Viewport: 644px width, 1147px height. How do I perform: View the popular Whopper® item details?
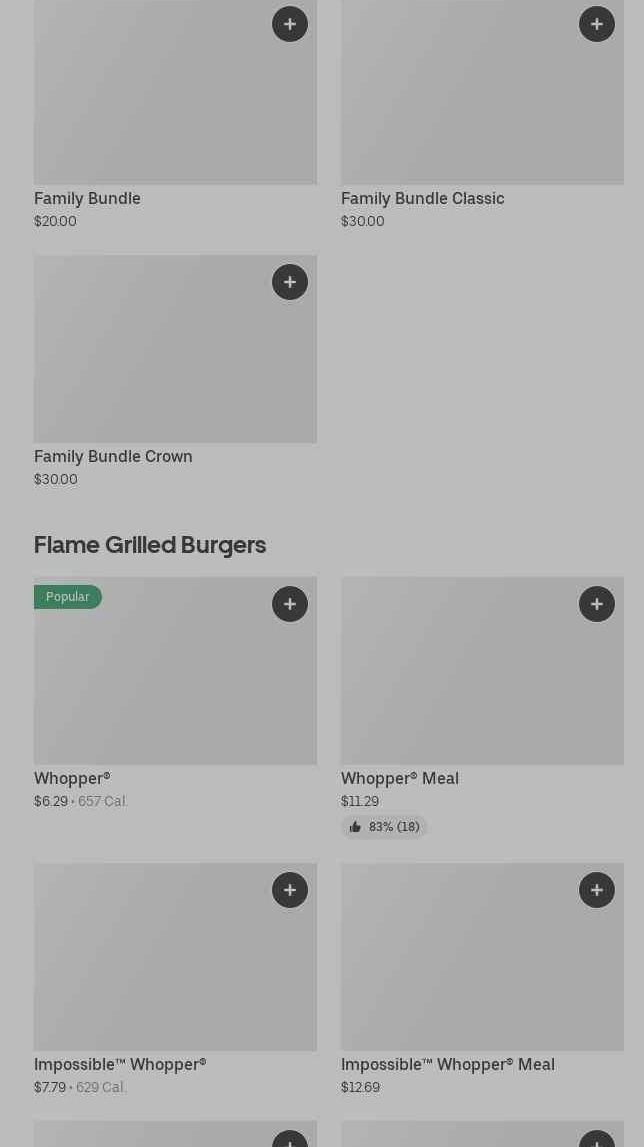tap(176, 693)
